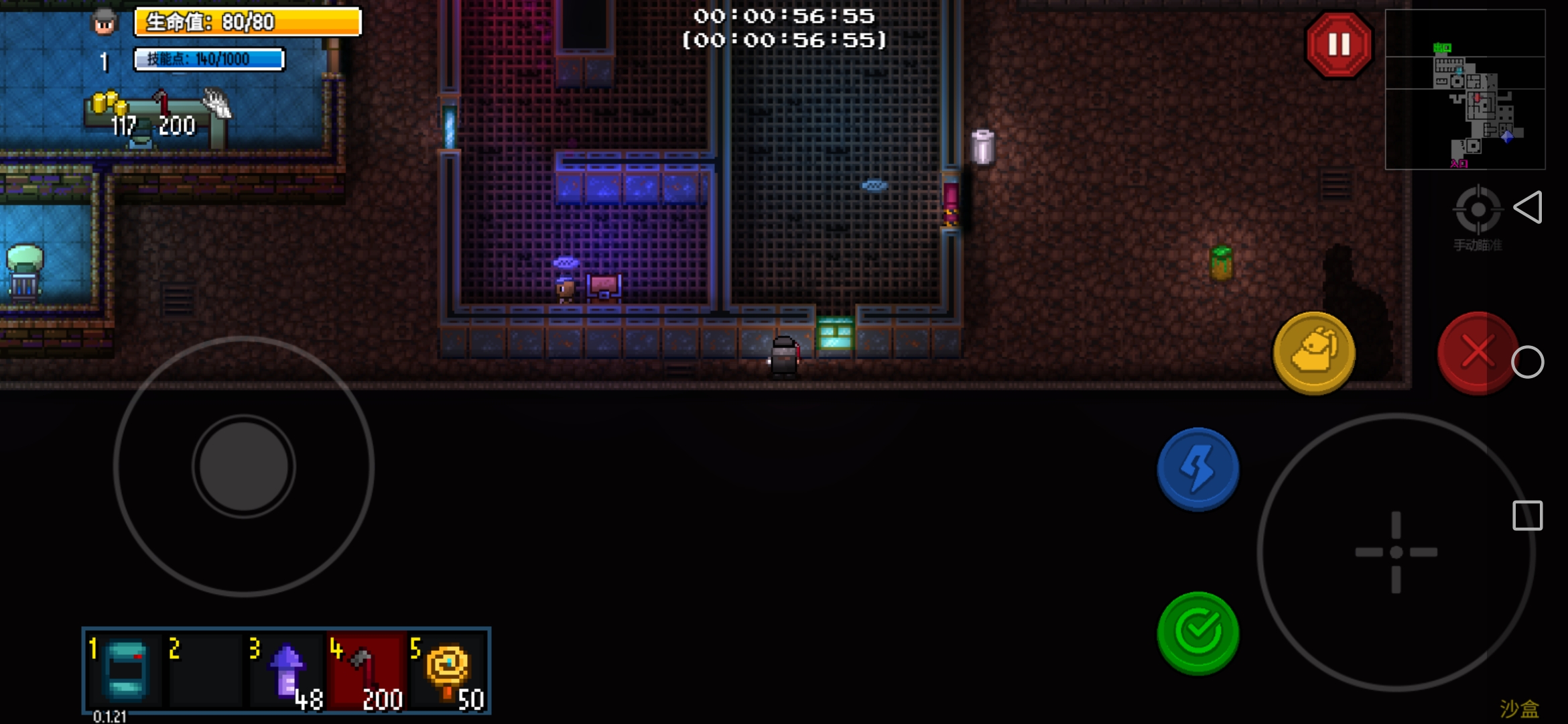Tap the green checkmark confirm button
The image size is (1568, 724).
click(x=1197, y=632)
